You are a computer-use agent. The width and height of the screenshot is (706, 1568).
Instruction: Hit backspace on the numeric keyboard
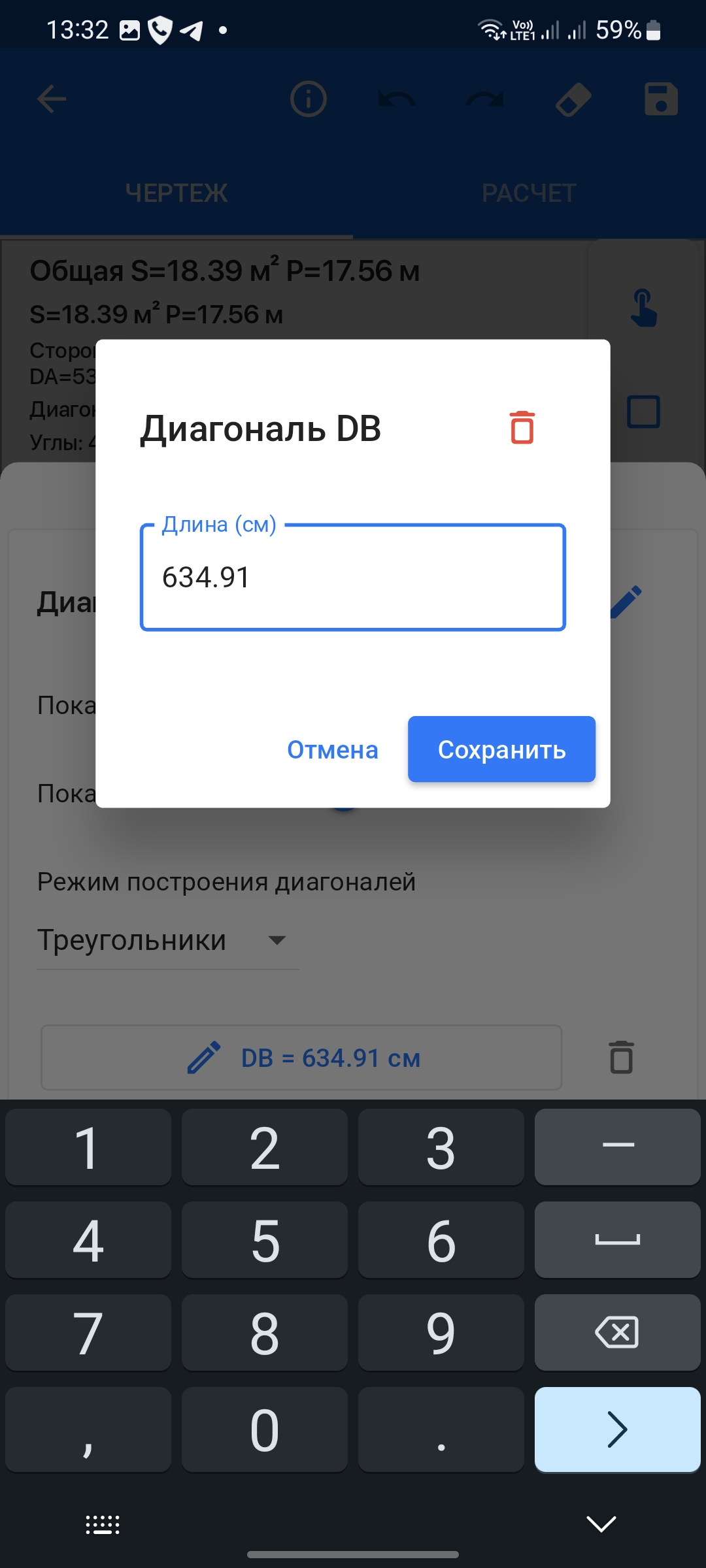(x=617, y=1333)
